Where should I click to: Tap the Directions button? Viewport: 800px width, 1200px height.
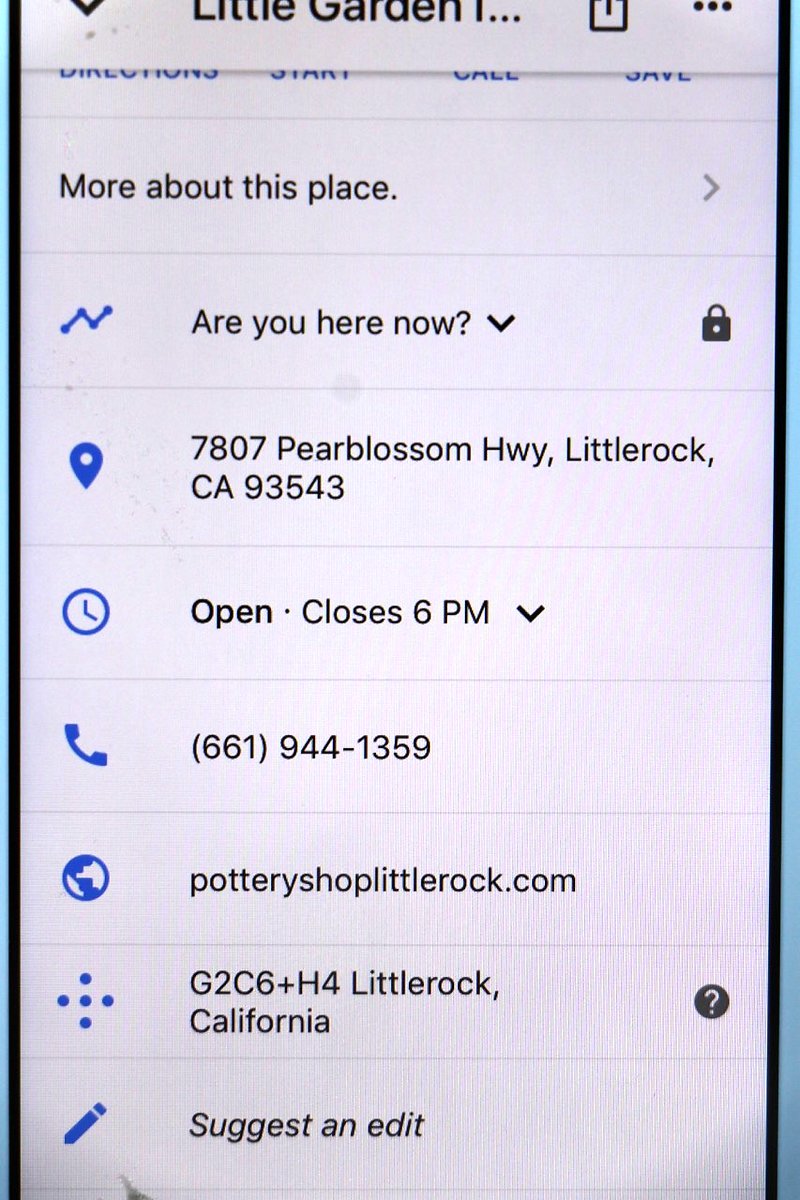tap(138, 72)
